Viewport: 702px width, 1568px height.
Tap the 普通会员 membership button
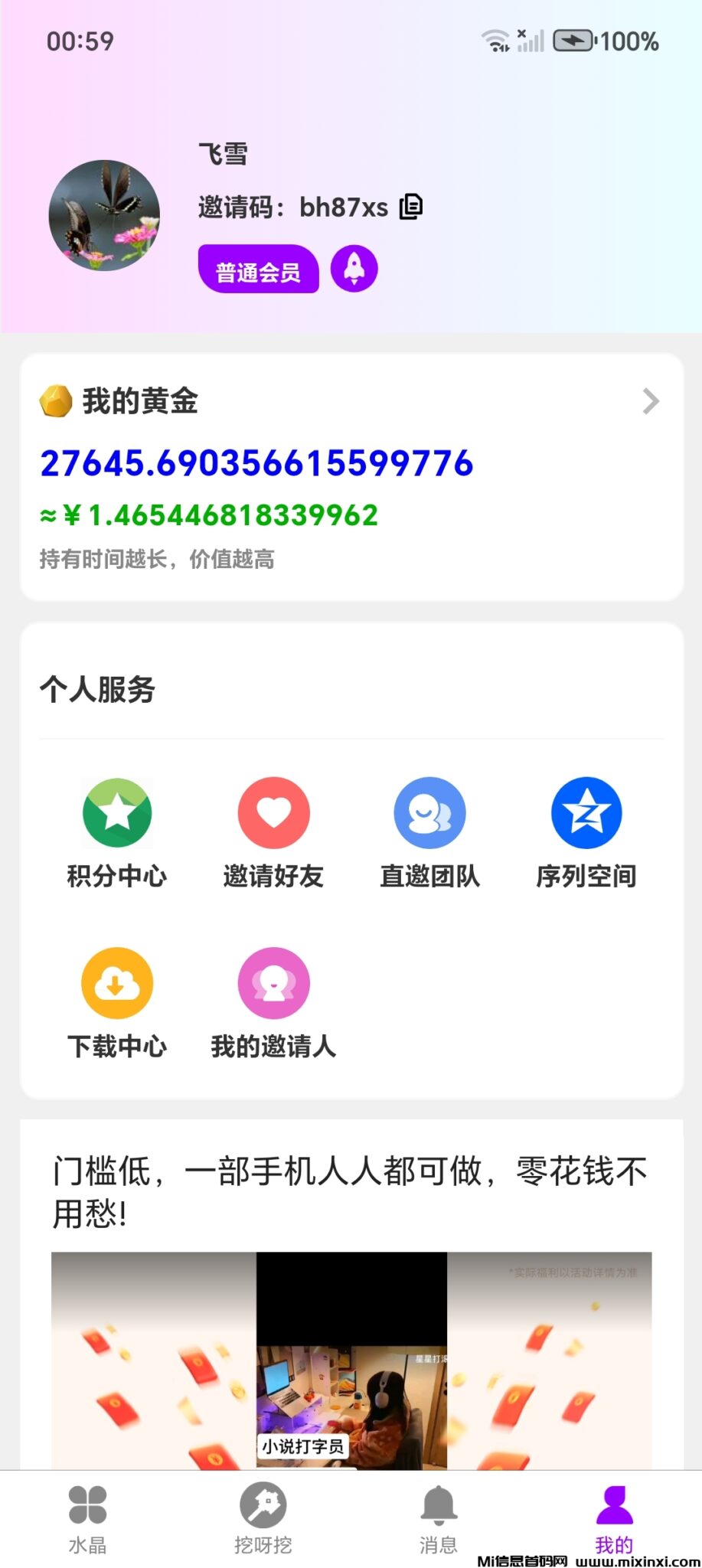tap(258, 269)
